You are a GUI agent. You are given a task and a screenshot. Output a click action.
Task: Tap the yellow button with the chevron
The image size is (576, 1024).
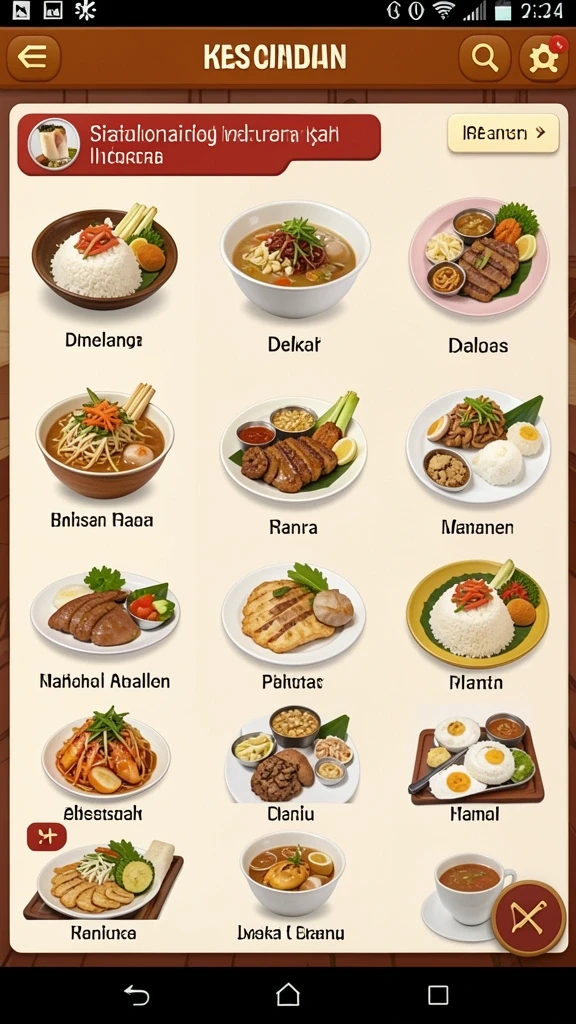pos(503,133)
